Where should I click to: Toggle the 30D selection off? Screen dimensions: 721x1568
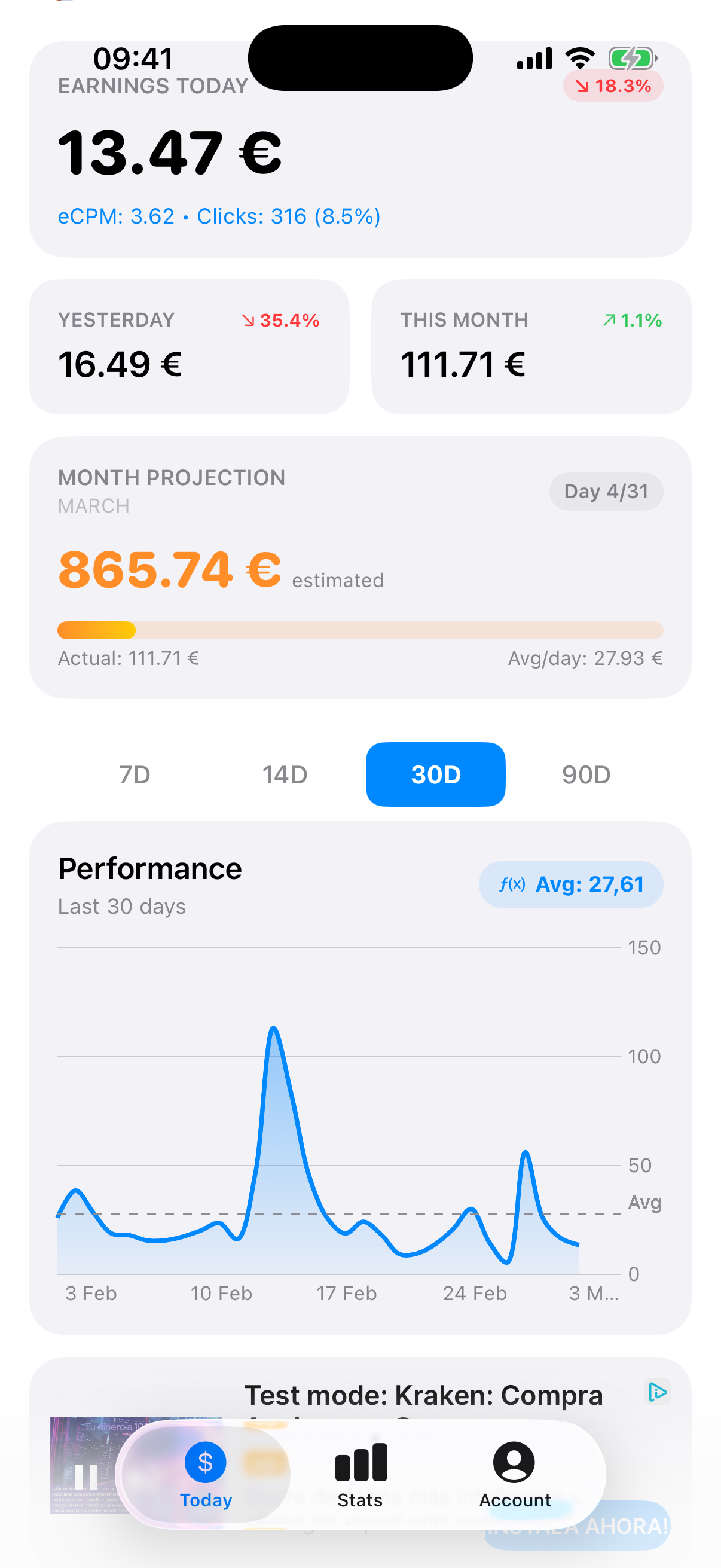435,774
